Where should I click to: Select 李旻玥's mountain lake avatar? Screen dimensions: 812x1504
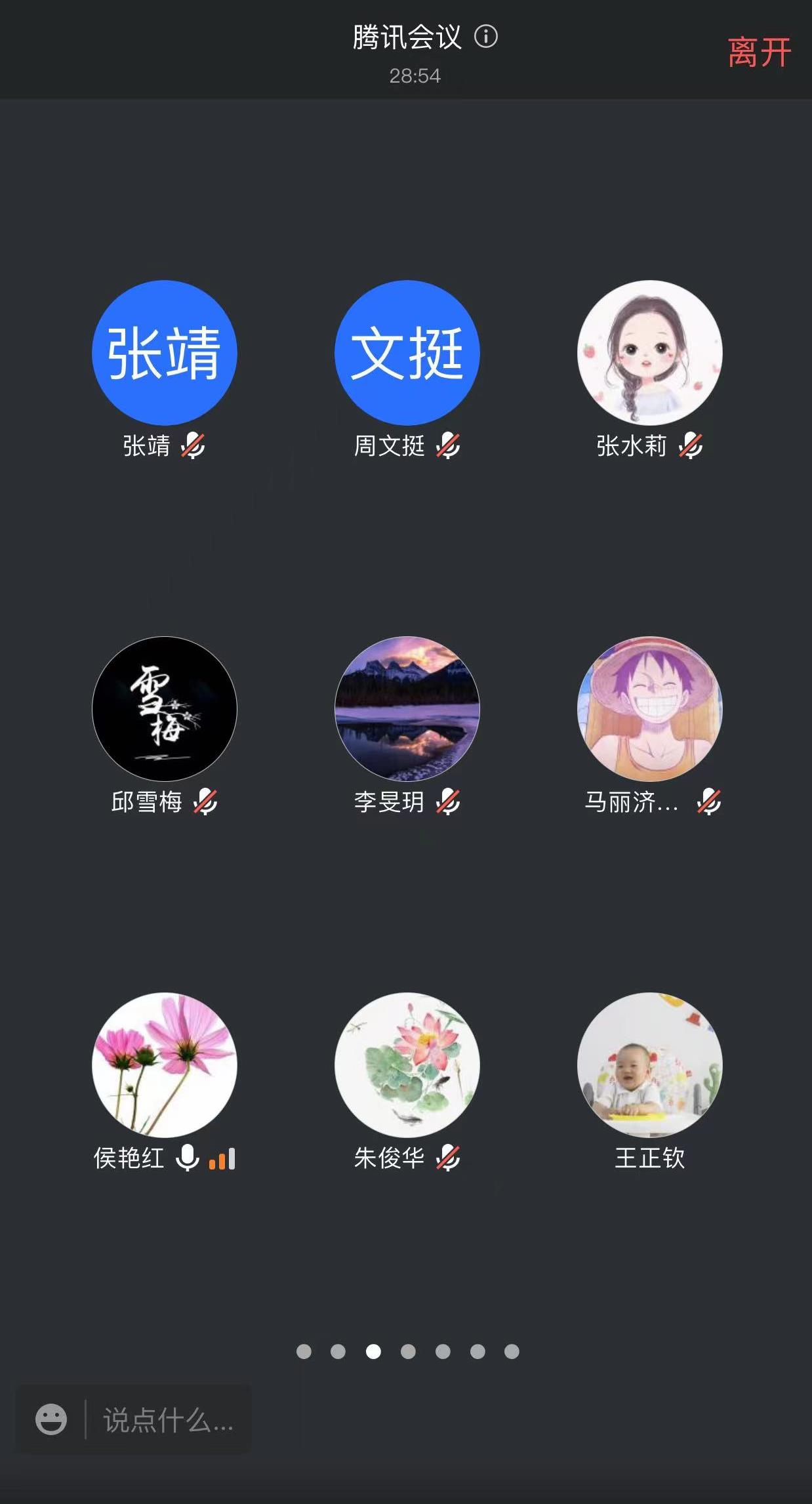407,708
